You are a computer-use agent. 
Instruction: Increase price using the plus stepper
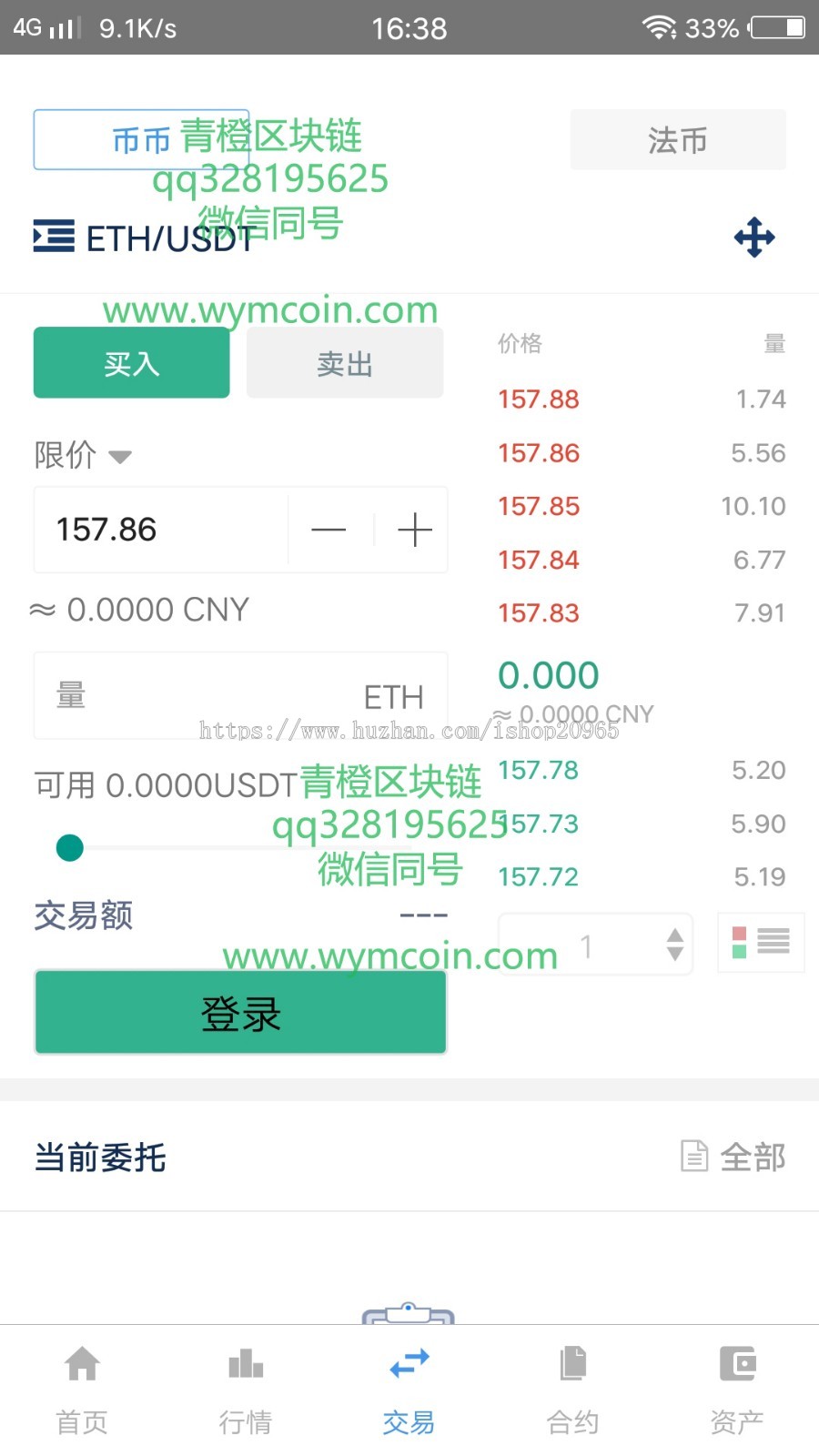pos(415,530)
